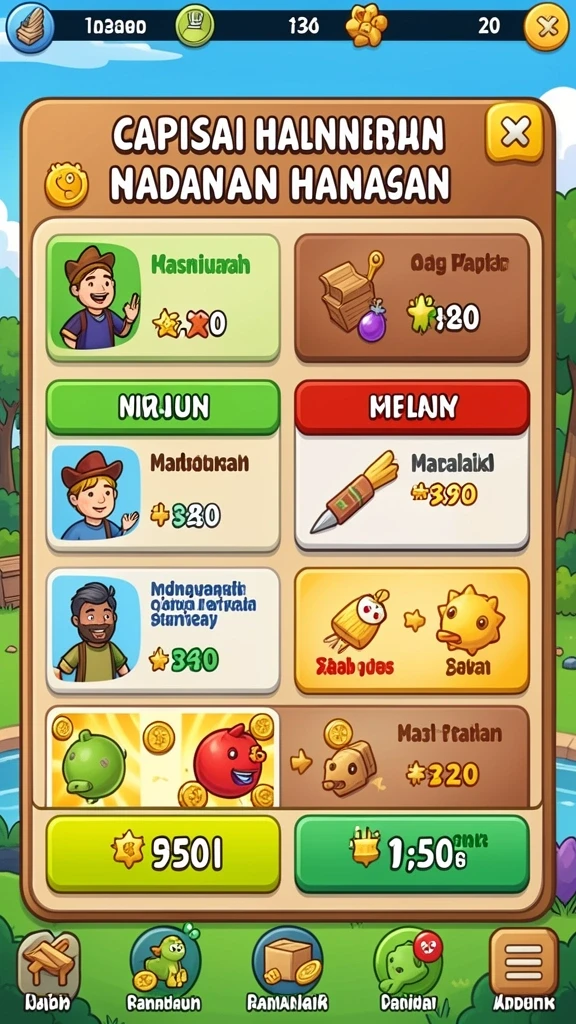Open the Andonk hamburger menu
The height and width of the screenshot is (1024, 576).
pos(524,972)
